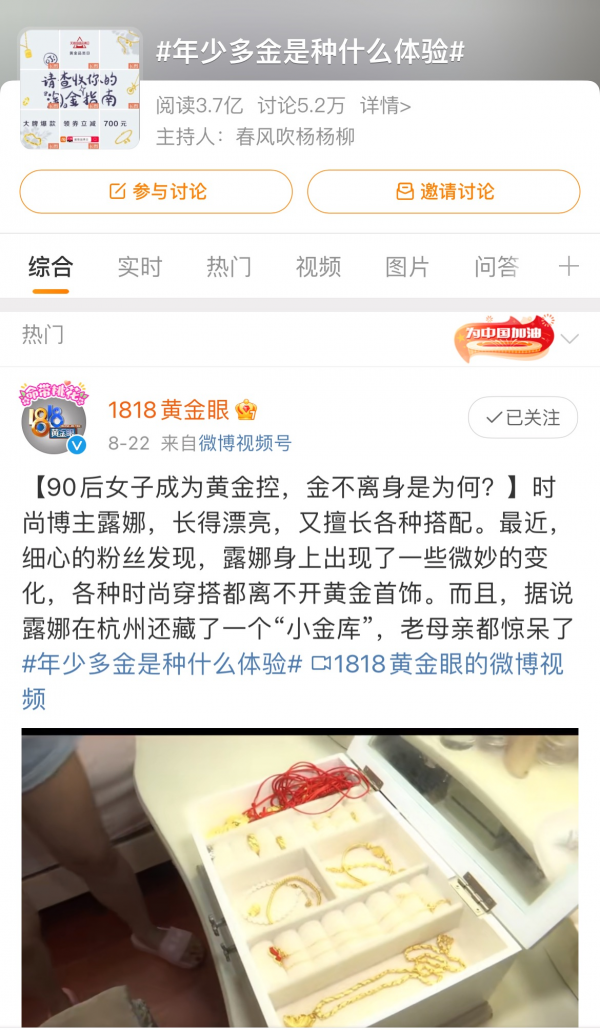Tap 参与讨论 to join the discussion

point(156,191)
